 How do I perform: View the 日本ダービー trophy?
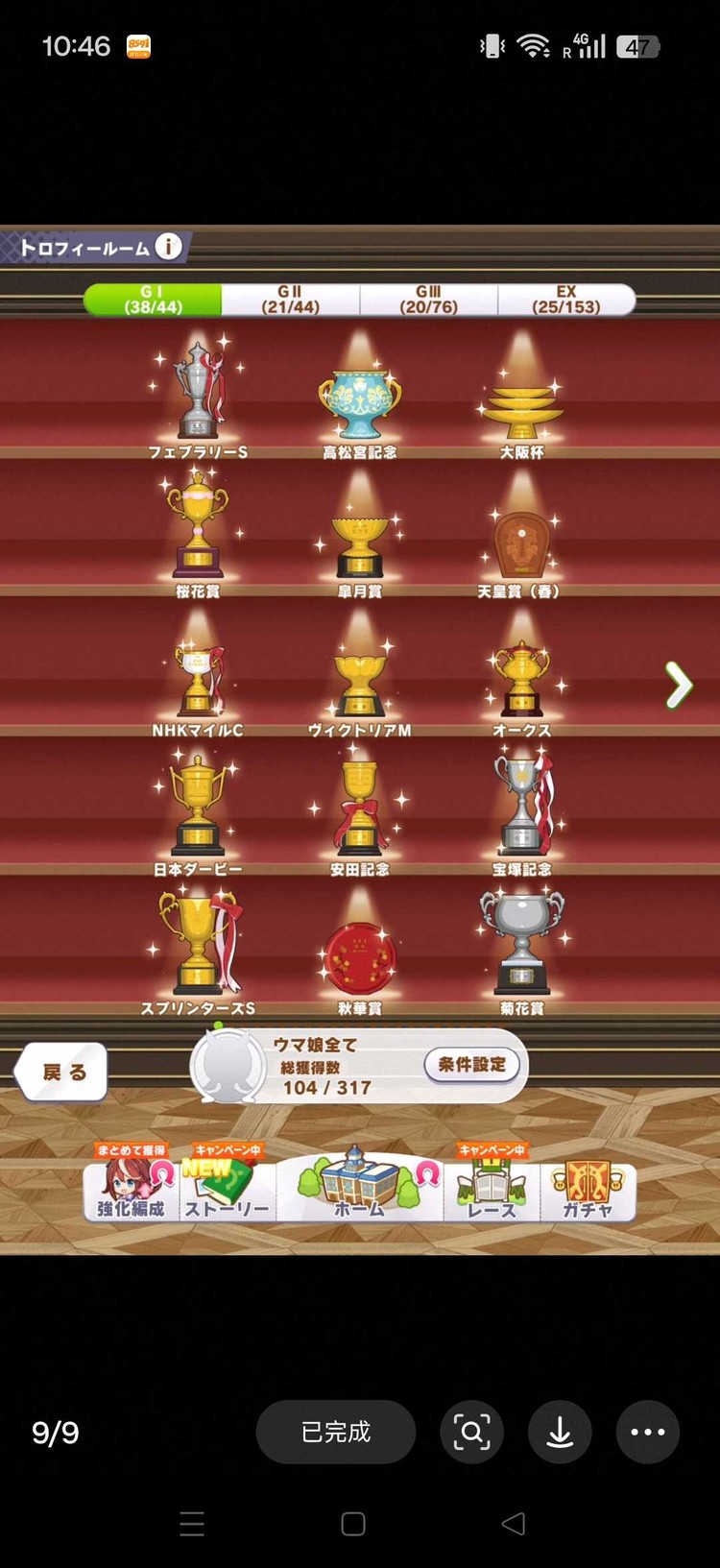click(x=198, y=811)
